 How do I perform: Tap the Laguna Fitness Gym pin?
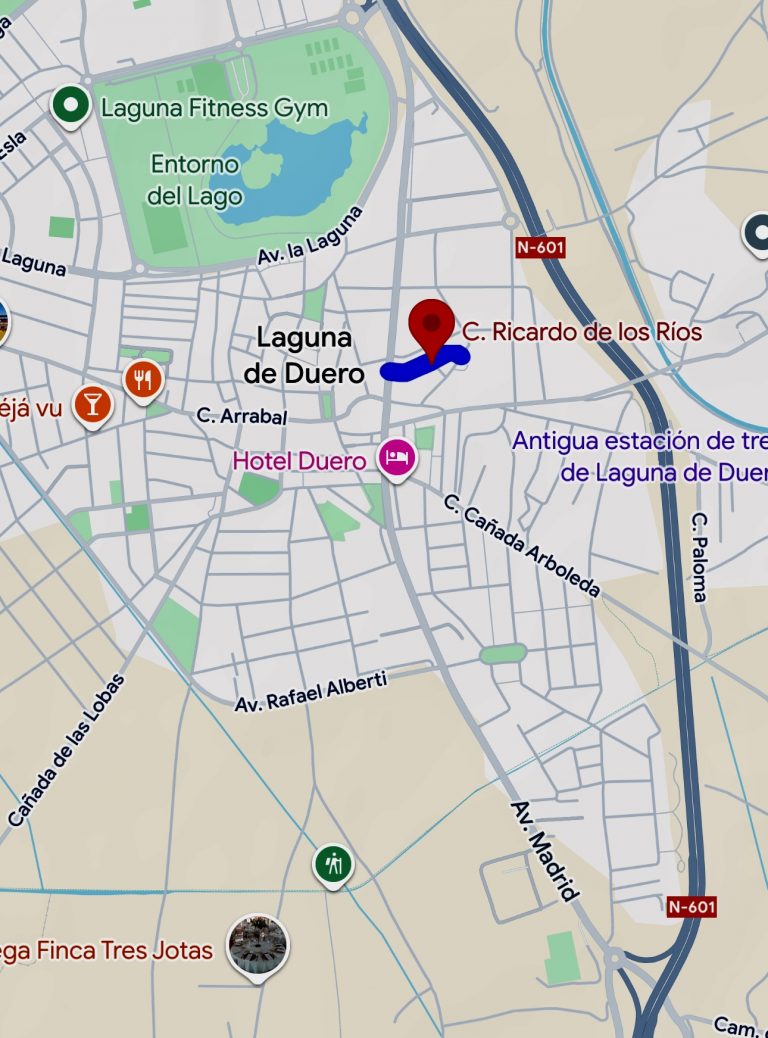point(69,105)
